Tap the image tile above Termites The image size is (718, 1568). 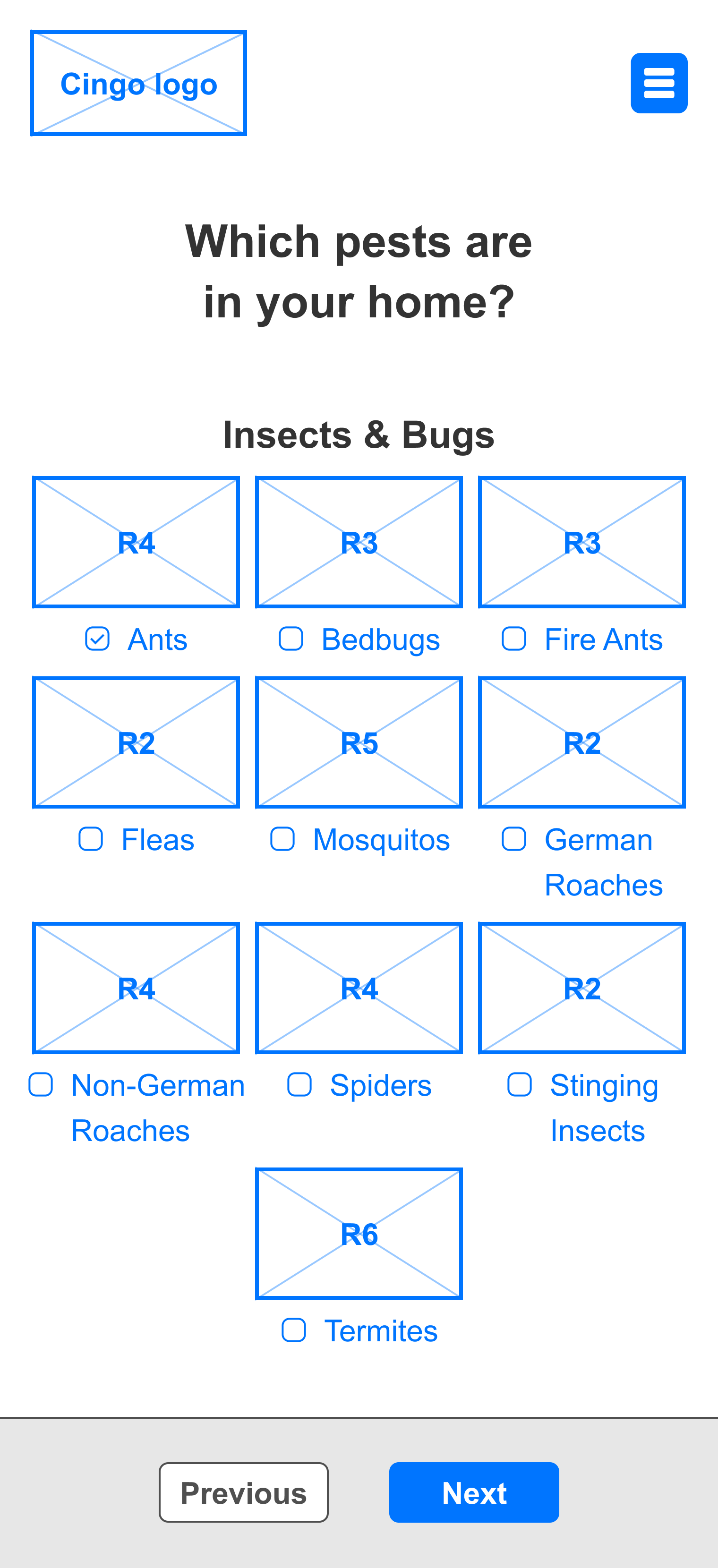359,1233
